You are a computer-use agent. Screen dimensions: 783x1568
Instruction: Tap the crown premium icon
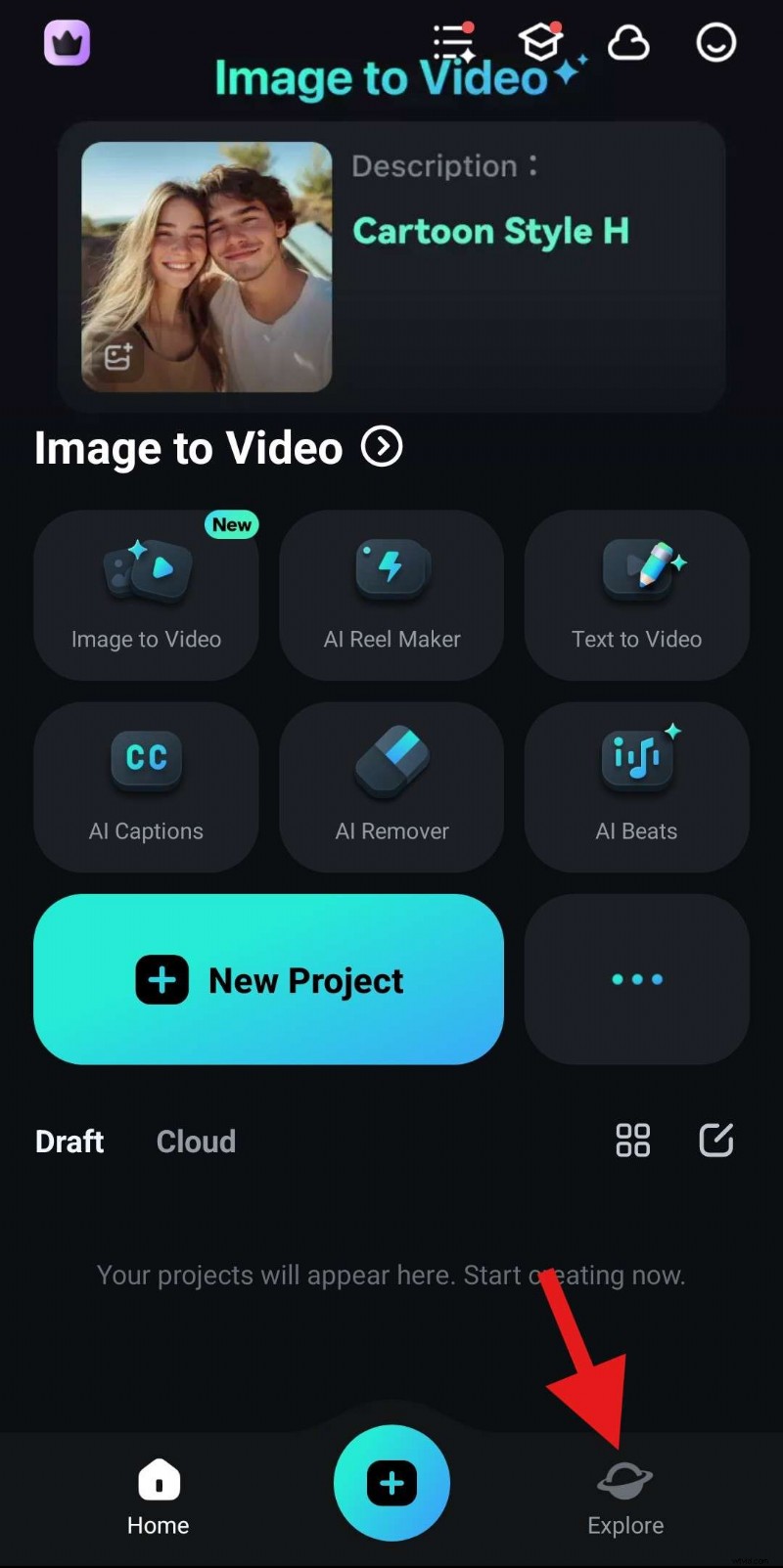66,43
